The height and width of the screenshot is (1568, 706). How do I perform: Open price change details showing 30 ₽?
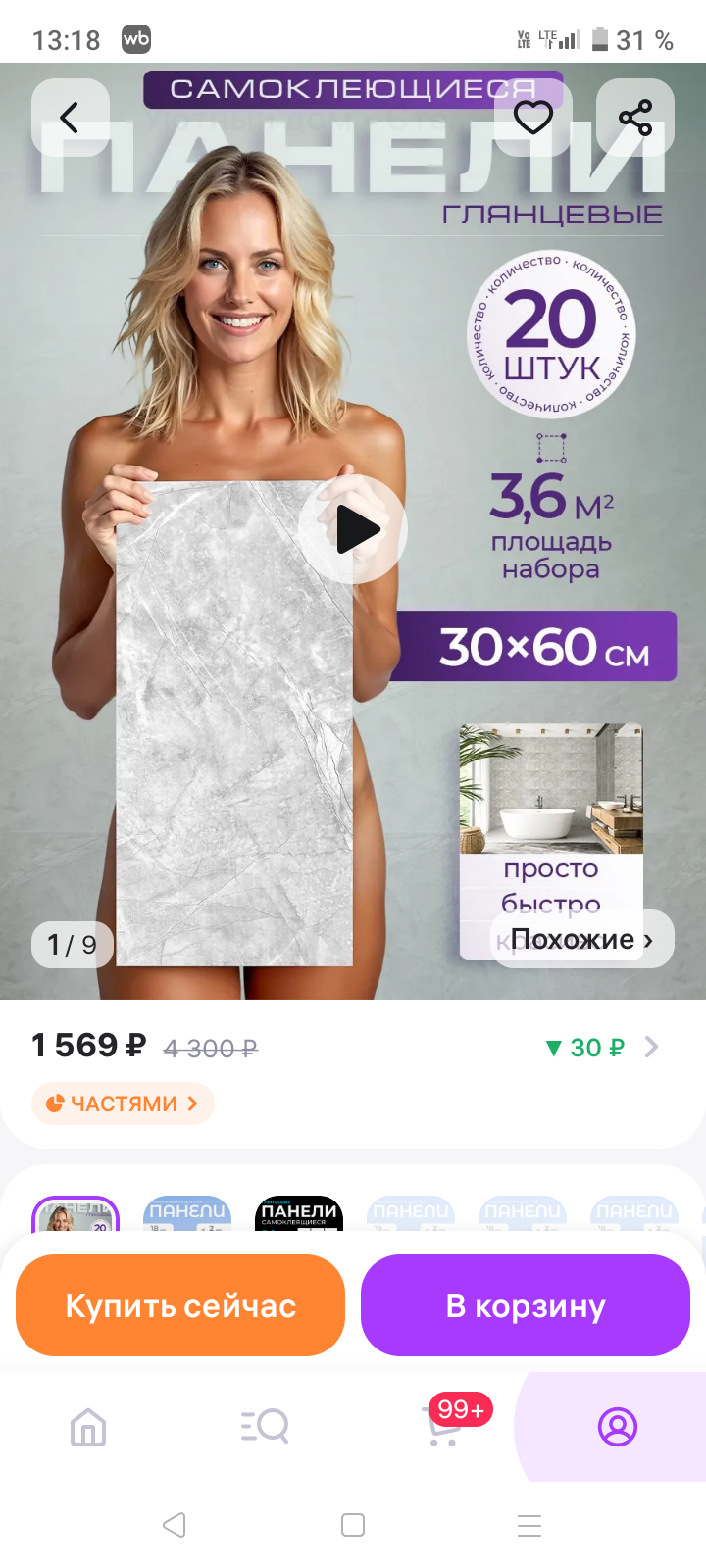click(x=601, y=1048)
